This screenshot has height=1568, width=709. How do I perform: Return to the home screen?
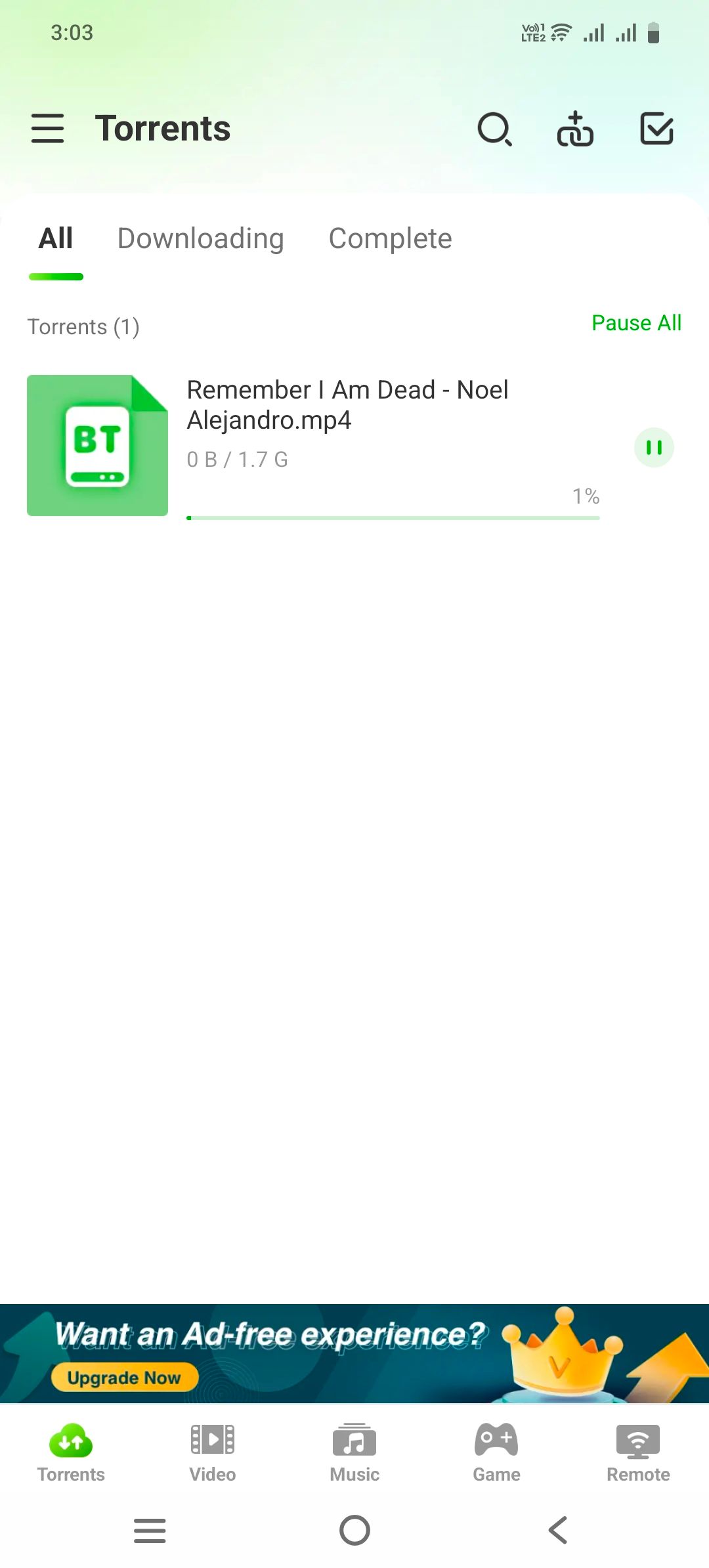[354, 1531]
